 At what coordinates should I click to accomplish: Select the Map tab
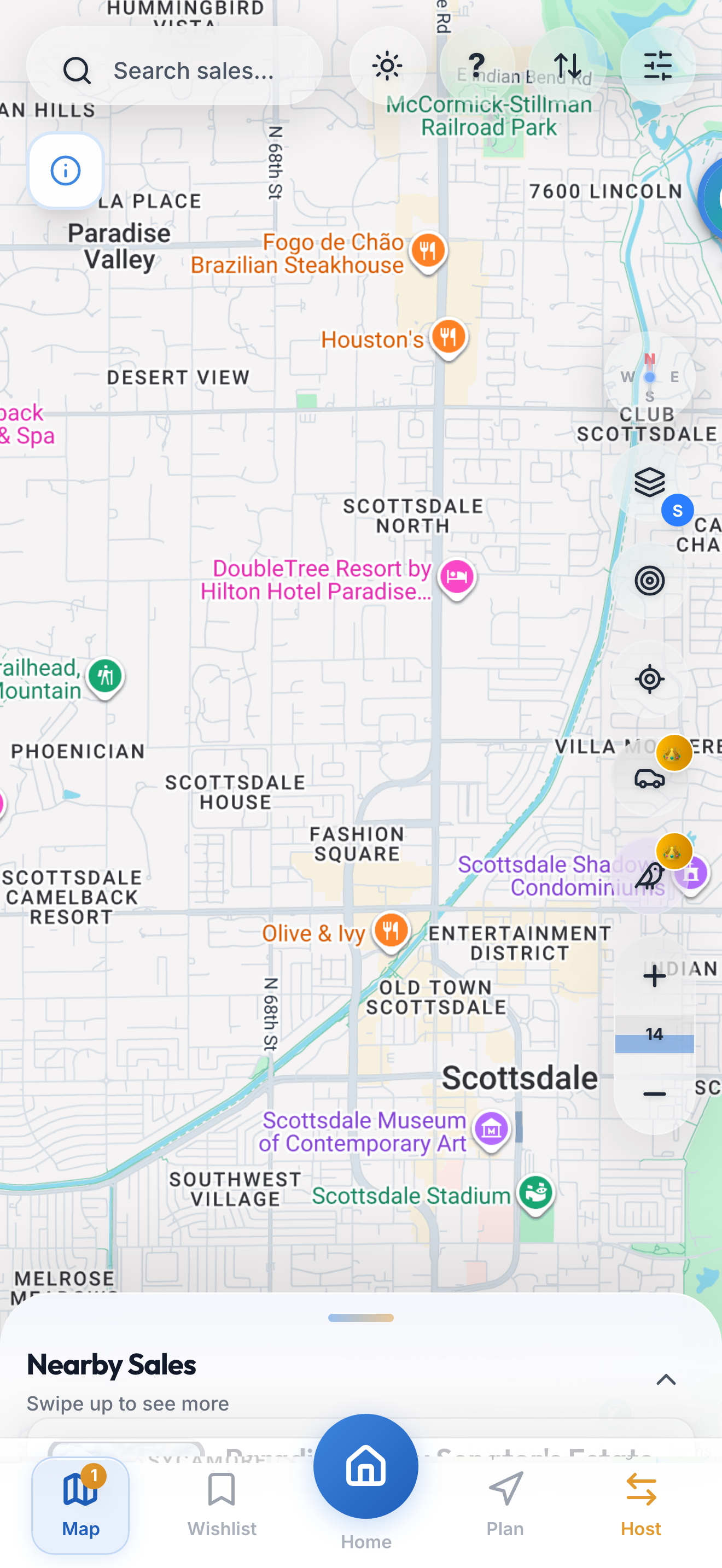point(80,1505)
